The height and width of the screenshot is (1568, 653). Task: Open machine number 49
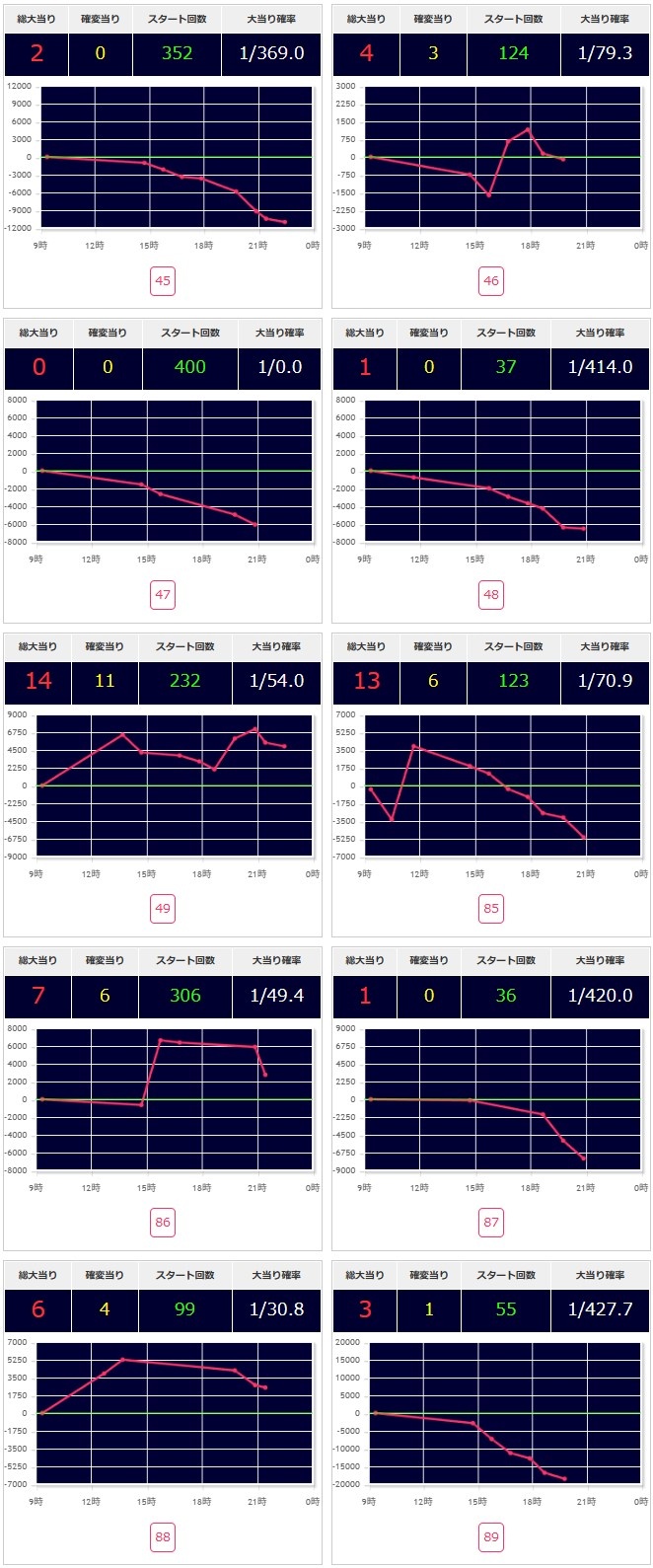163,909
